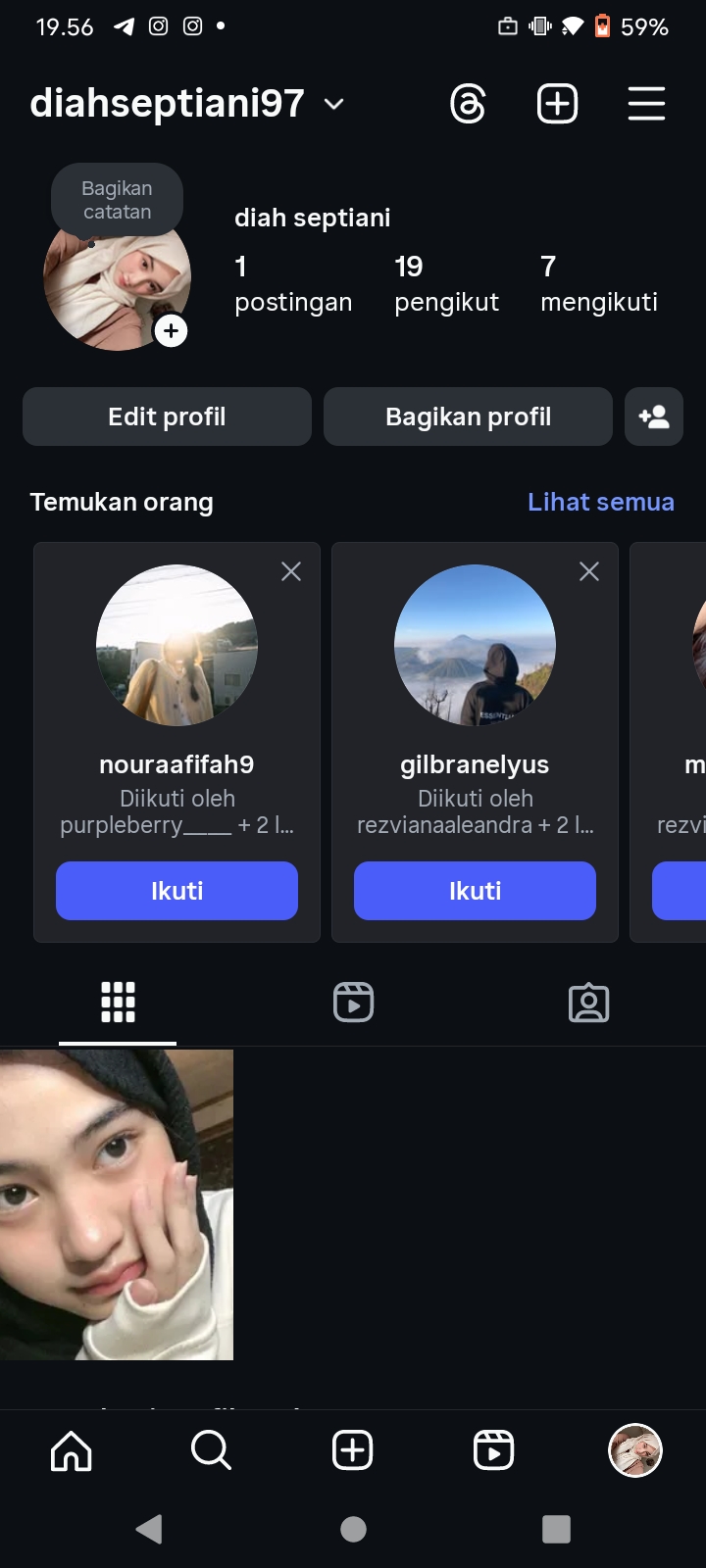Switch to the tagged photos tab
Image resolution: width=706 pixels, height=1568 pixels.
point(588,1003)
